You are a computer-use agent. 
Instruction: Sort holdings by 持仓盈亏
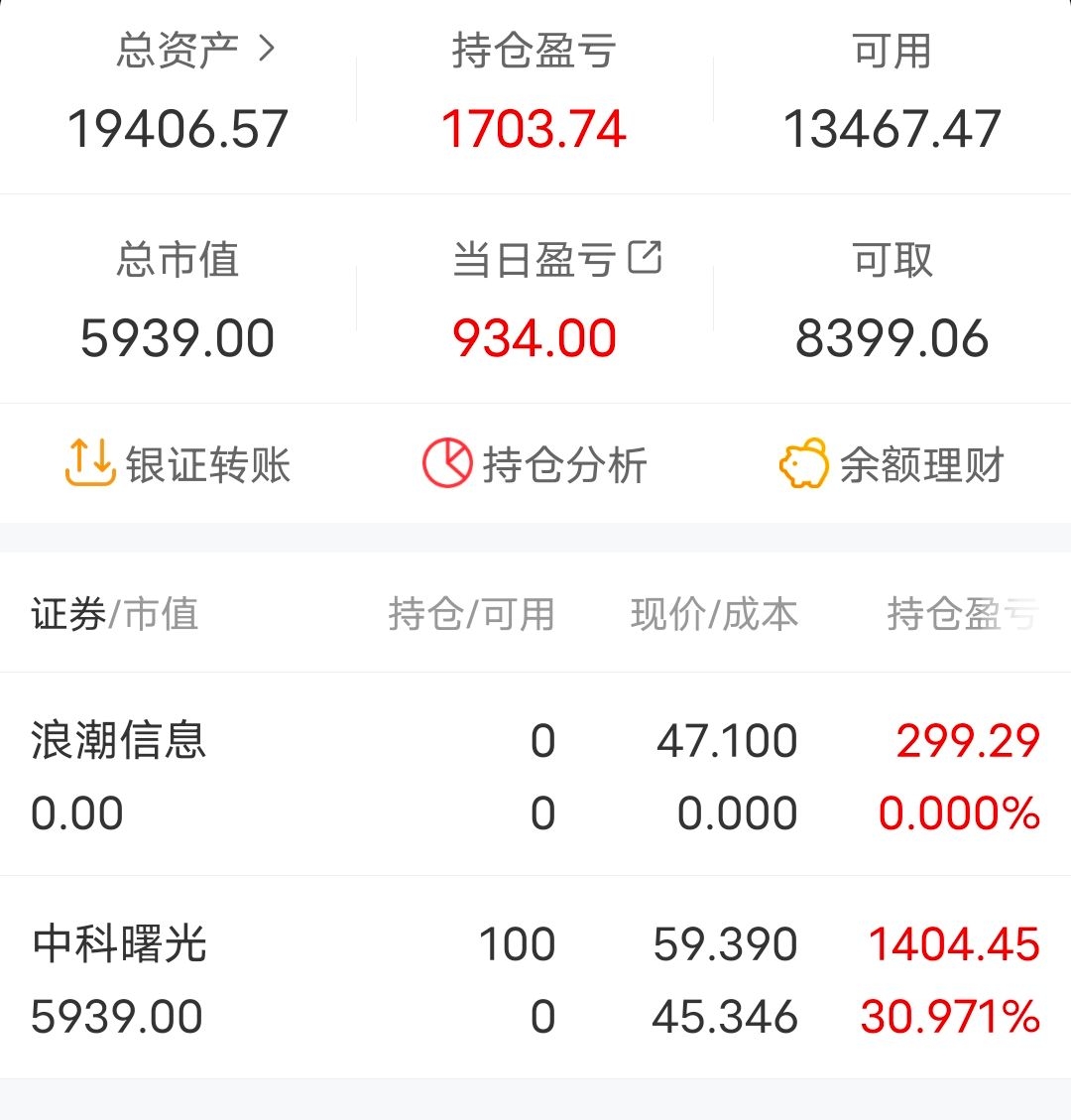point(960,614)
